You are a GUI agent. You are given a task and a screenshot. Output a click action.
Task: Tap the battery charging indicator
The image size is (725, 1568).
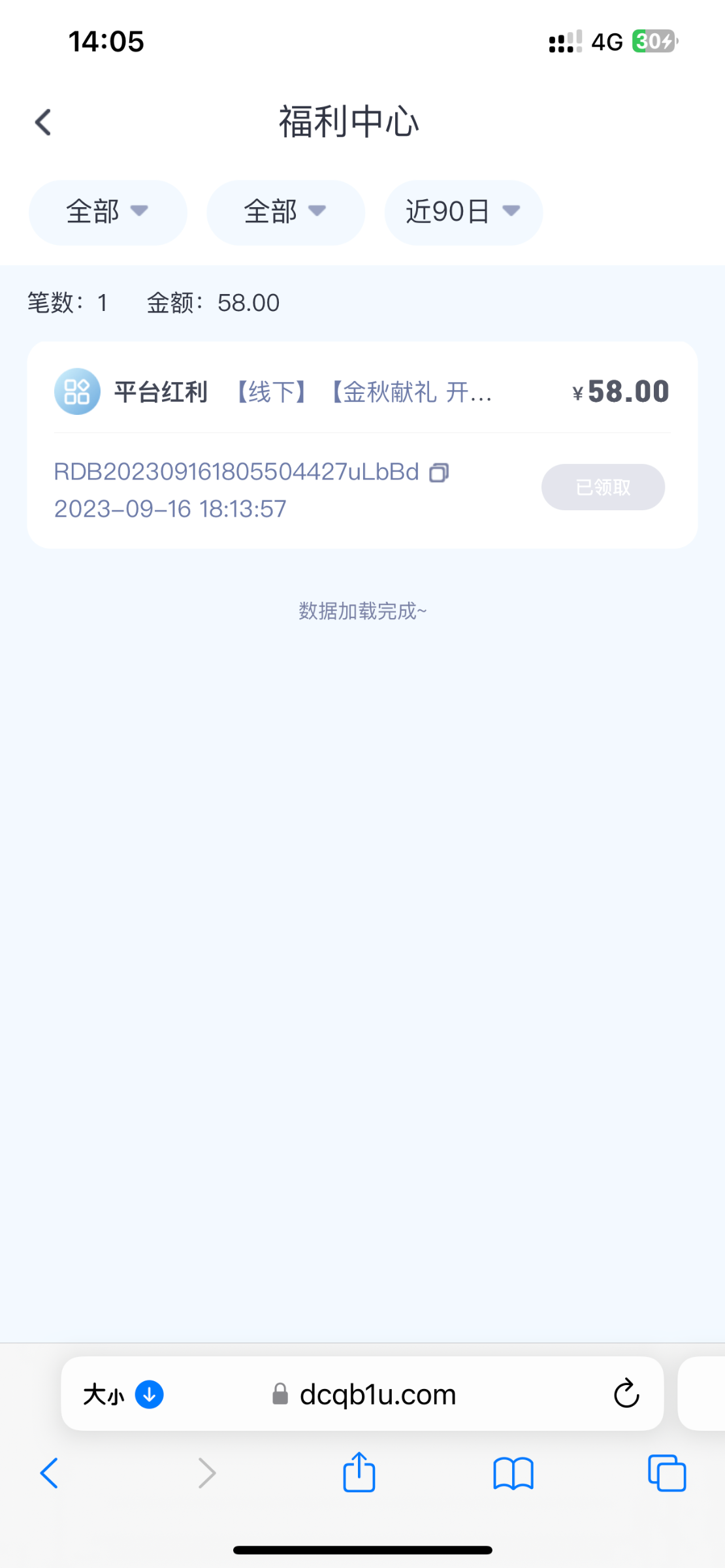pyautogui.click(x=652, y=41)
